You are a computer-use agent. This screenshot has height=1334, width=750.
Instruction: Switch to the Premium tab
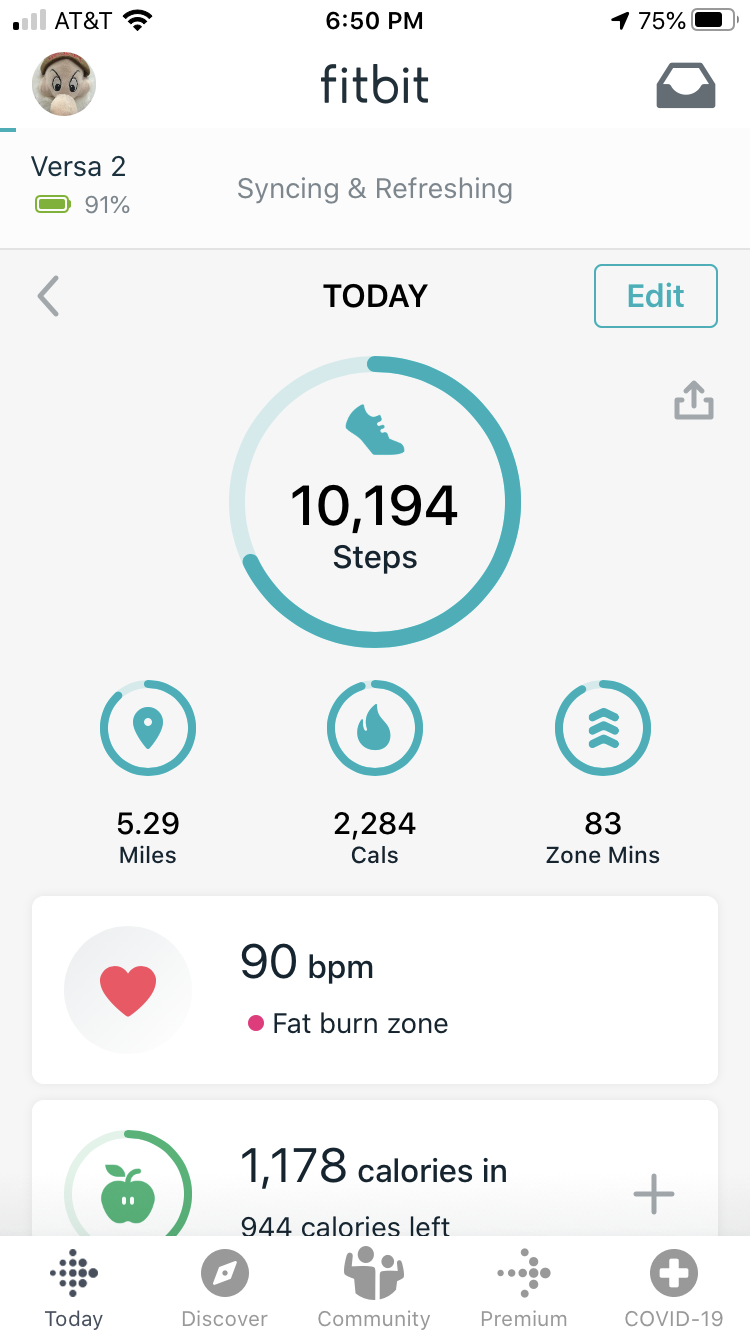click(x=523, y=1290)
